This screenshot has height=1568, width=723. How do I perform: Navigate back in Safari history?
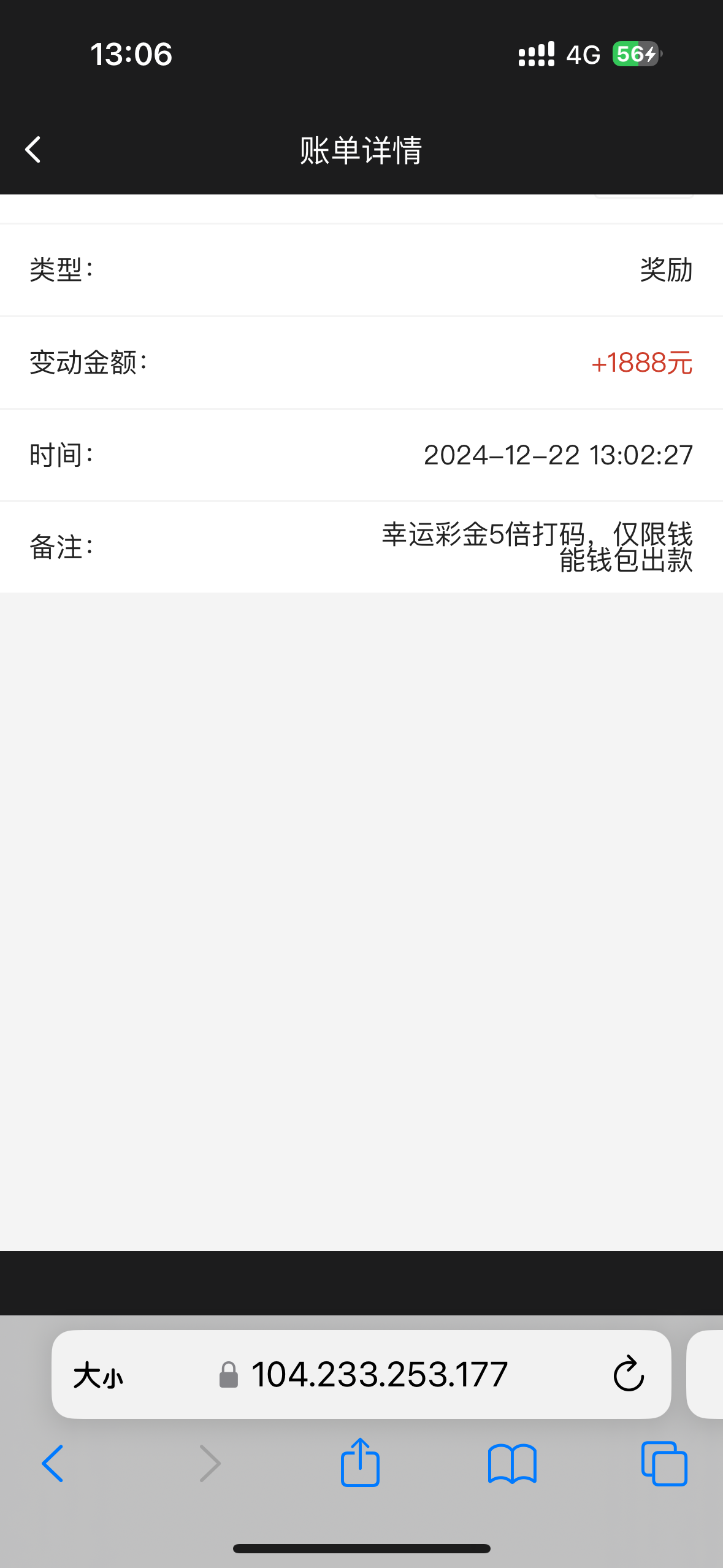tap(53, 1464)
